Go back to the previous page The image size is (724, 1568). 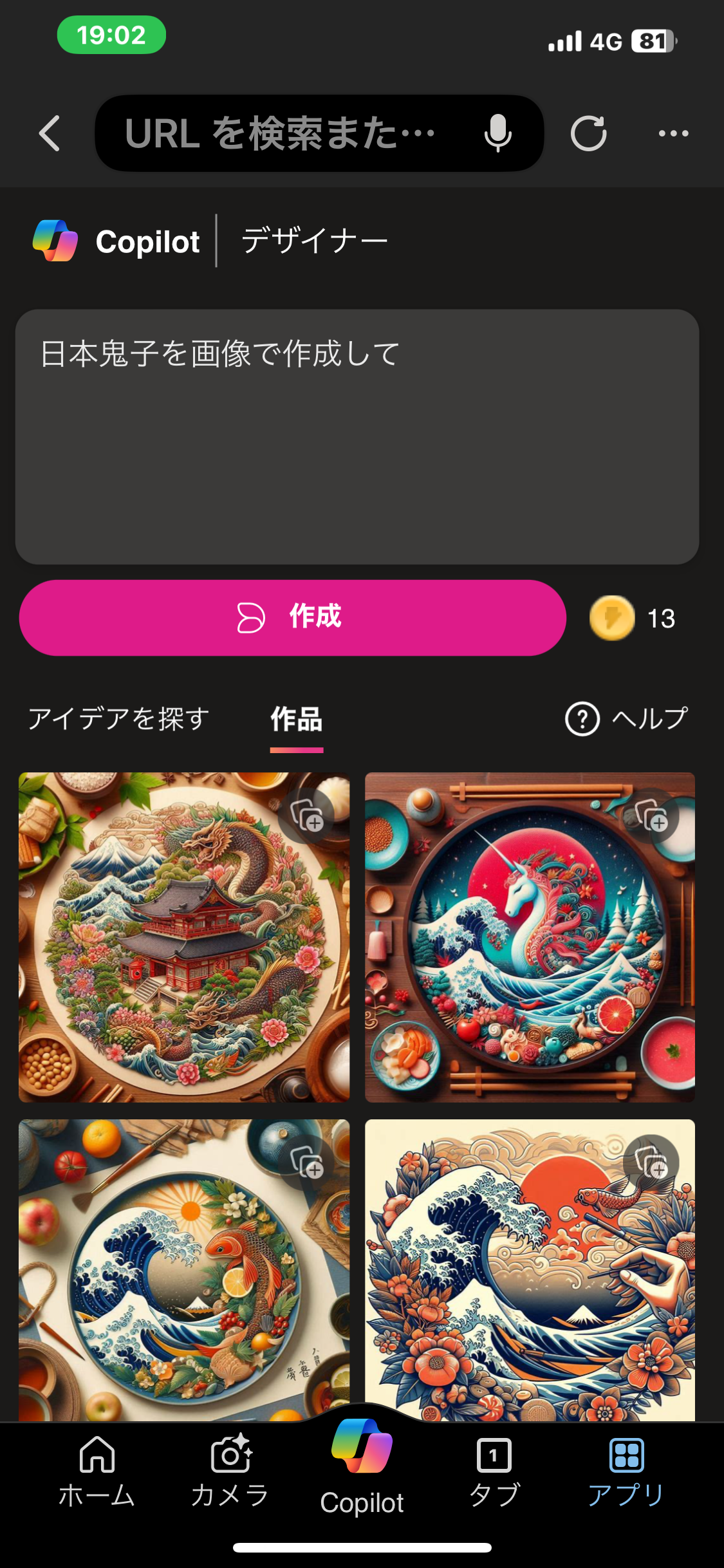[x=50, y=133]
